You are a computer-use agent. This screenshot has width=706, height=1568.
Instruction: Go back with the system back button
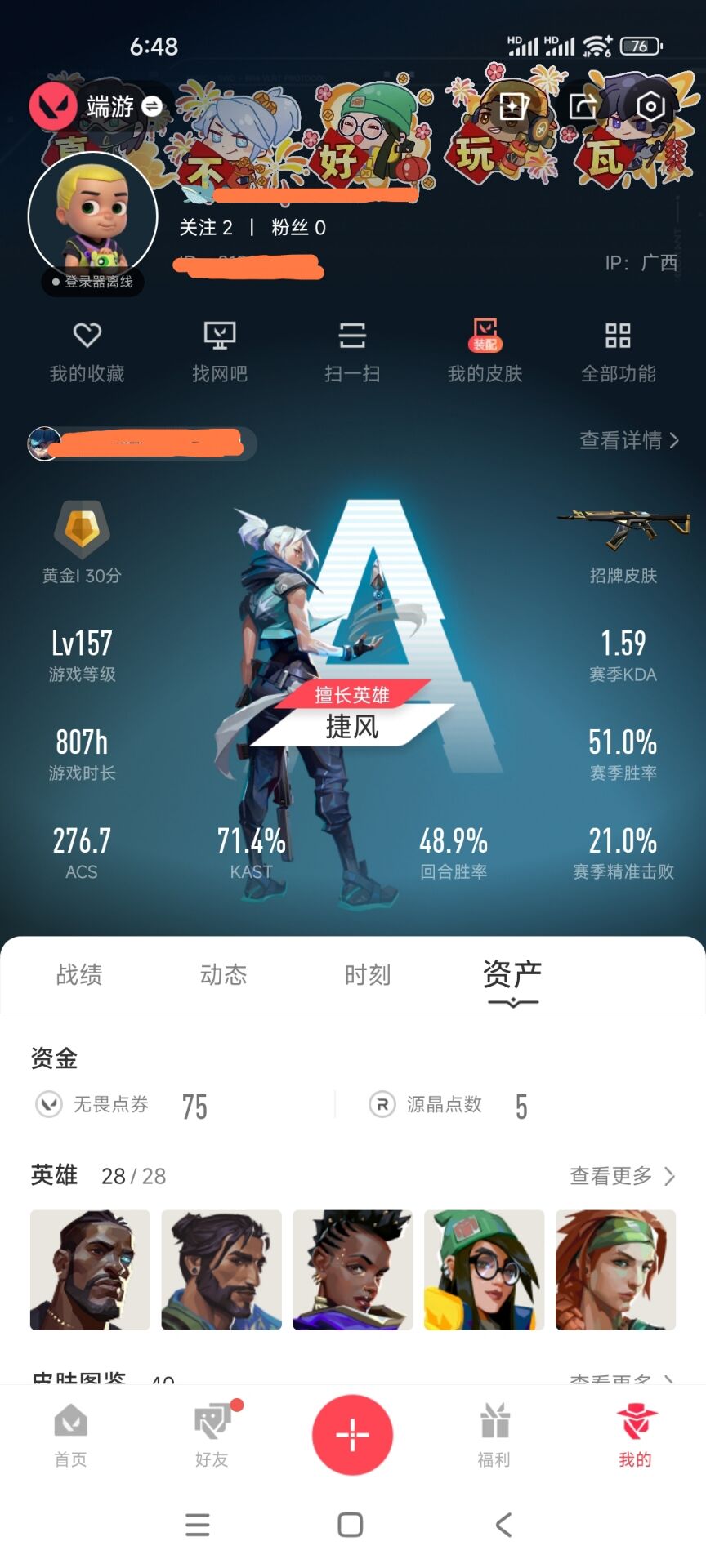point(503,1525)
